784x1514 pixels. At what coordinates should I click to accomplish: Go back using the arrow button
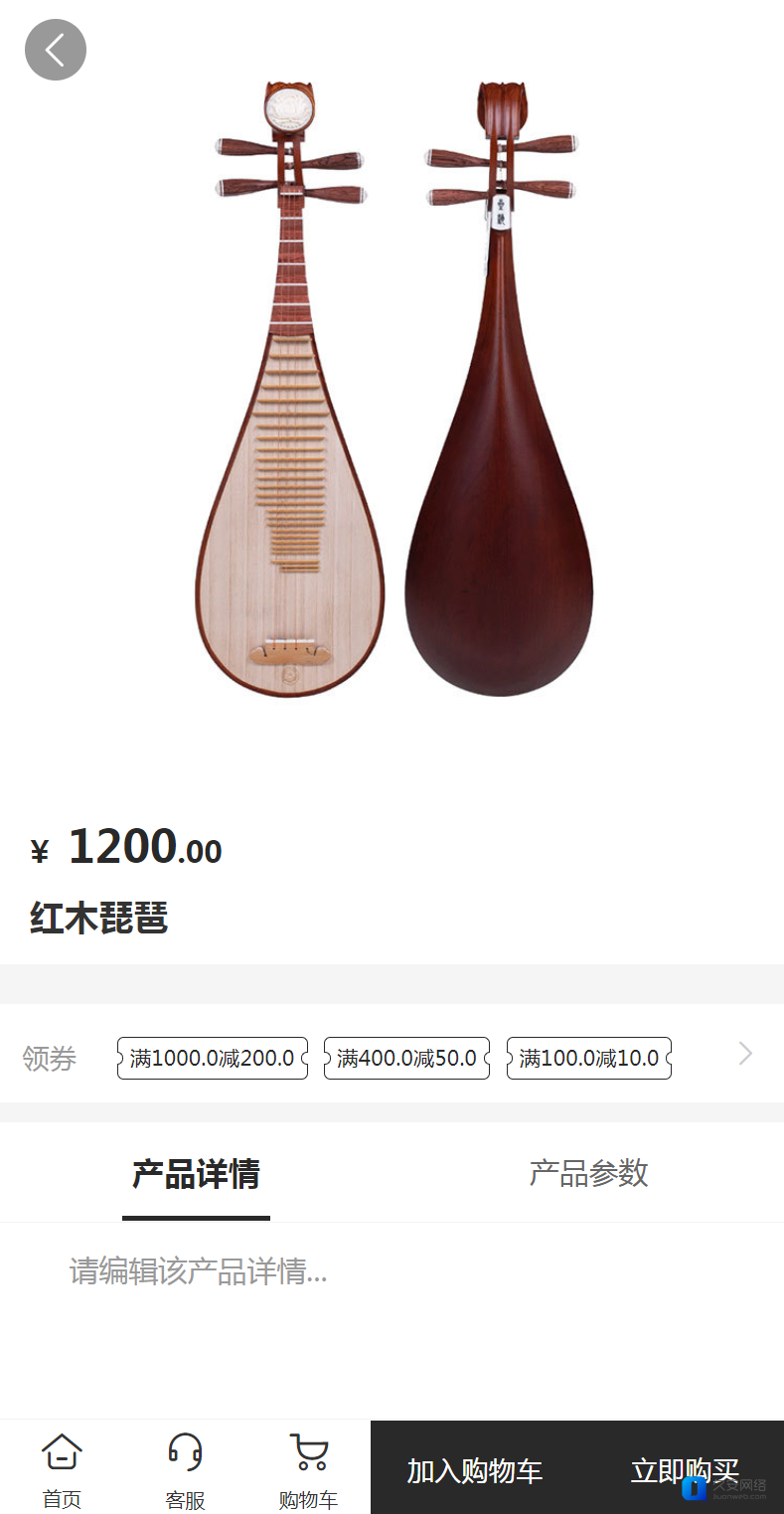[x=56, y=50]
